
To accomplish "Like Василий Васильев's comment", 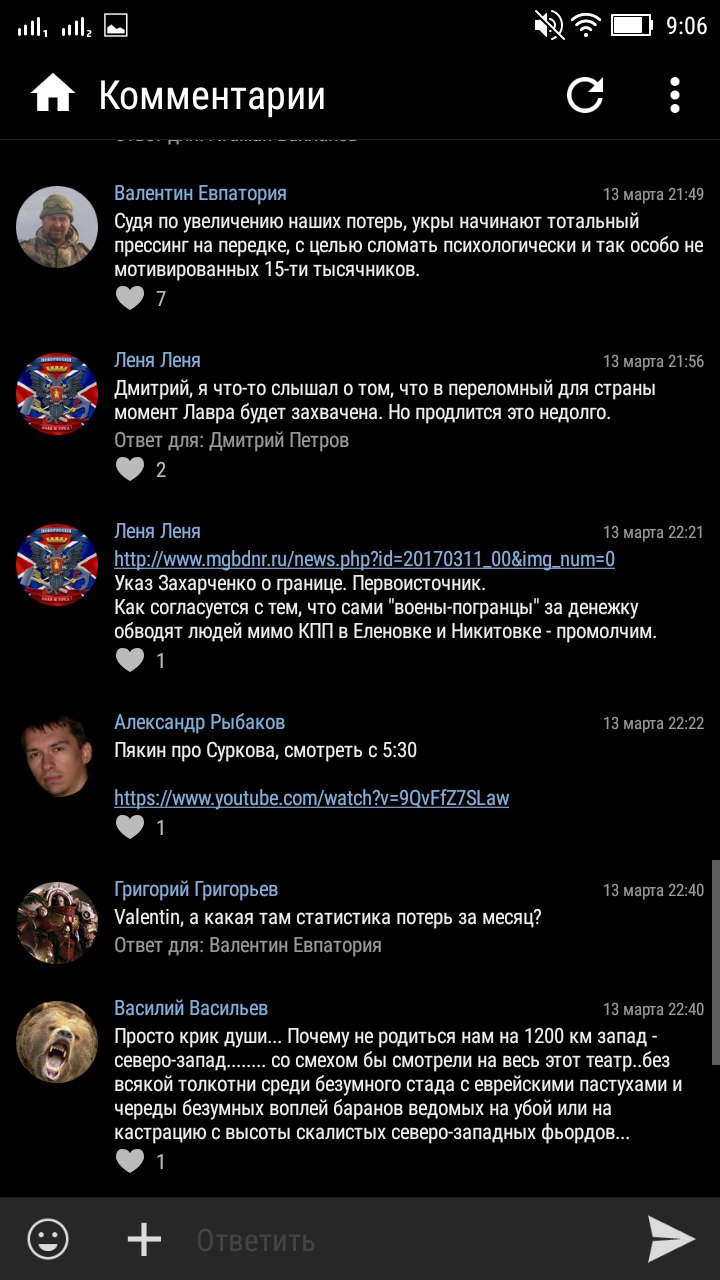I will click(131, 1161).
